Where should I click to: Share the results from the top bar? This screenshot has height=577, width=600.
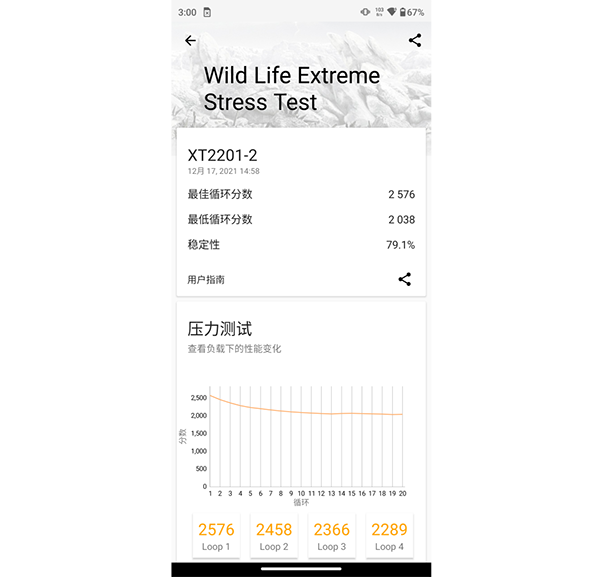pyautogui.click(x=415, y=41)
